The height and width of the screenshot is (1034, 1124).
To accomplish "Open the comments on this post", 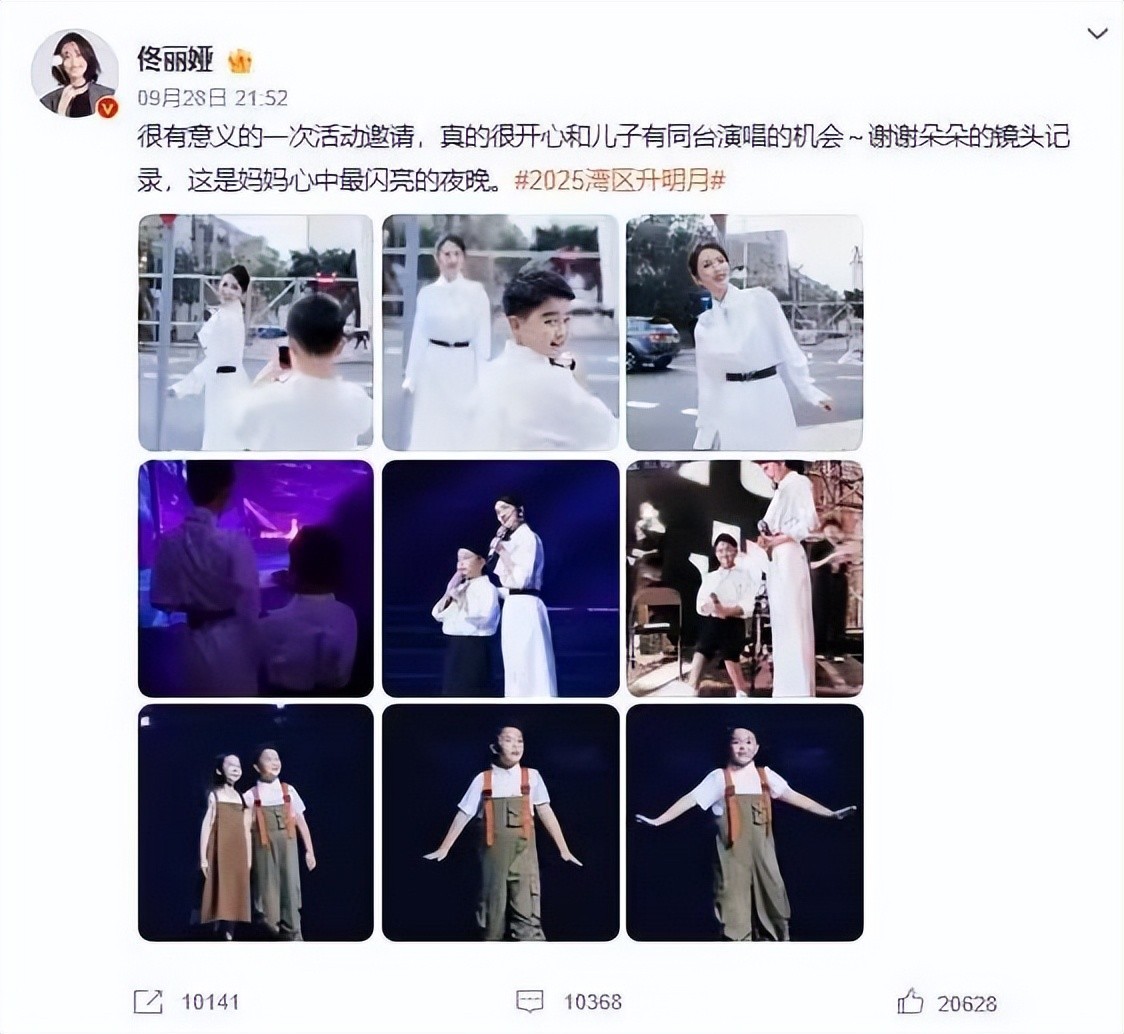I will (569, 1001).
